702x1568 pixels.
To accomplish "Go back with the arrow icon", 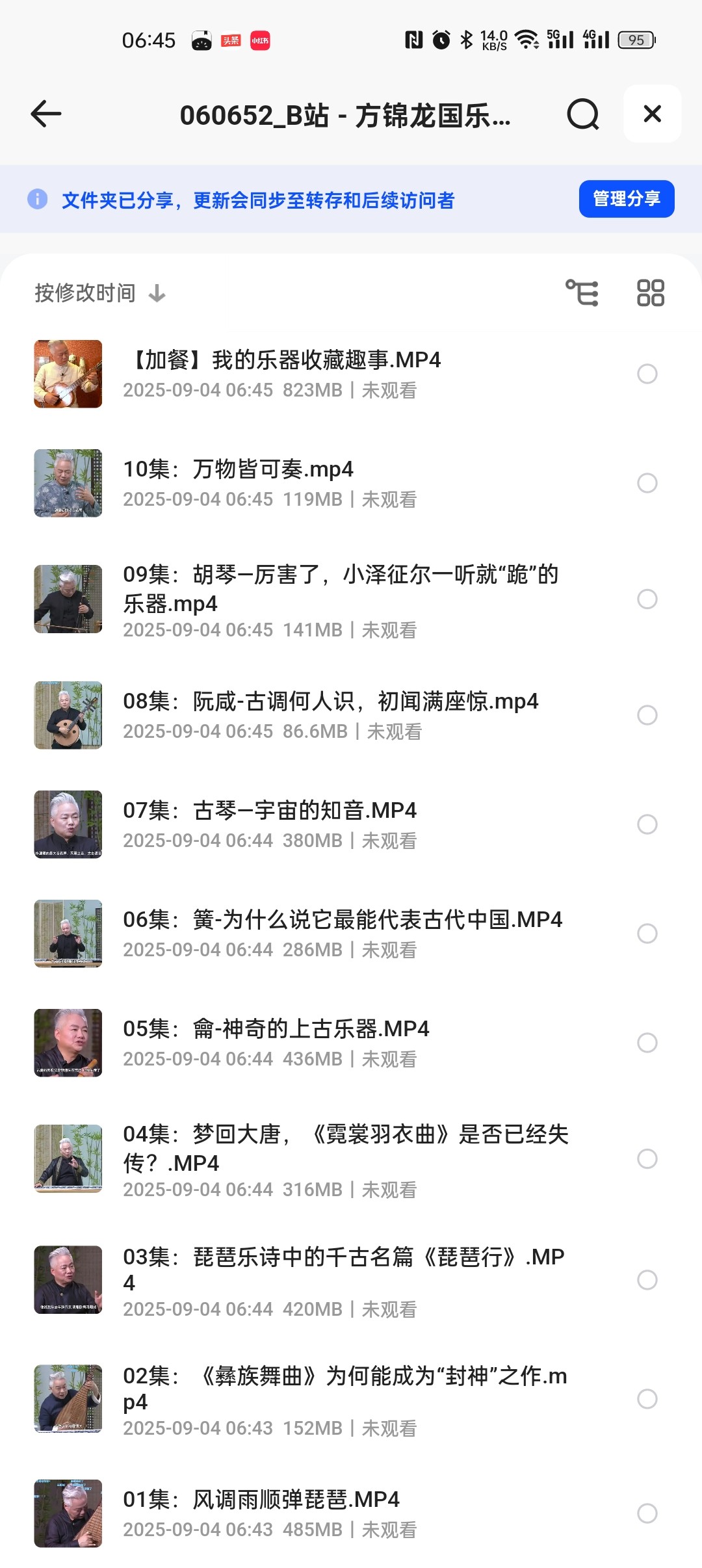I will coord(46,114).
